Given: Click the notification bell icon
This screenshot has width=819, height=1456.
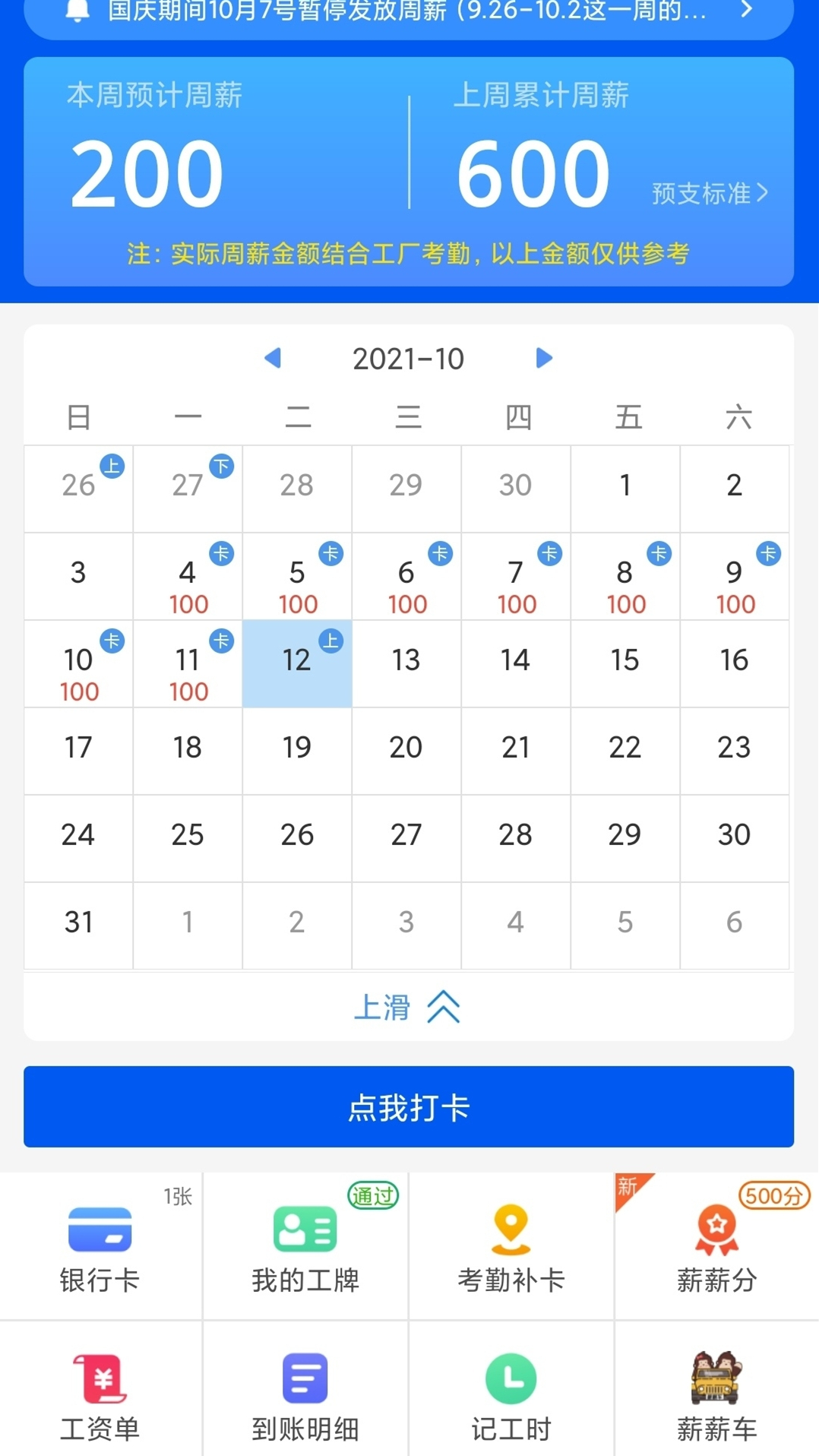Looking at the screenshot, I should point(74,11).
